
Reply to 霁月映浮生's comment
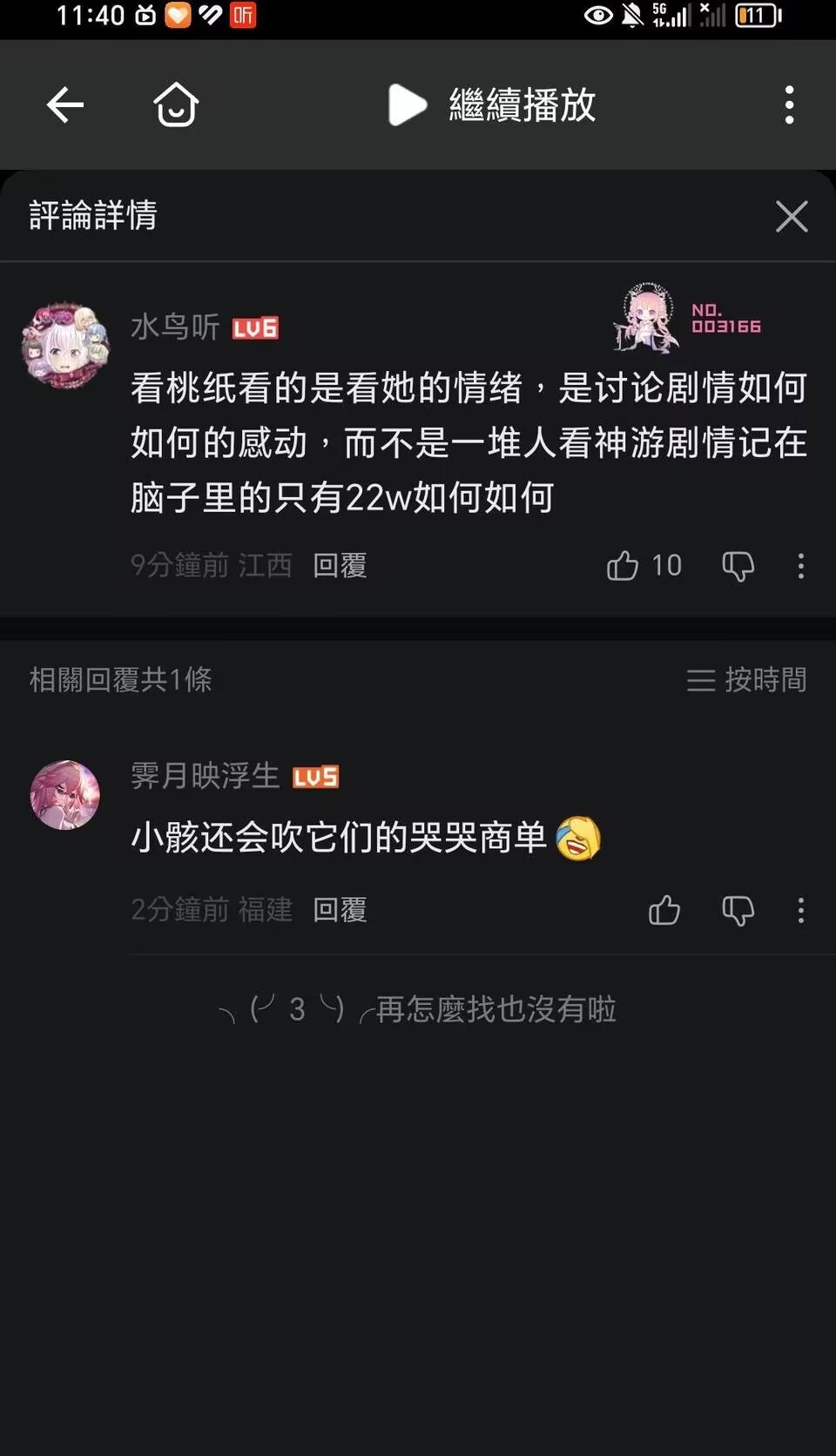[x=340, y=910]
